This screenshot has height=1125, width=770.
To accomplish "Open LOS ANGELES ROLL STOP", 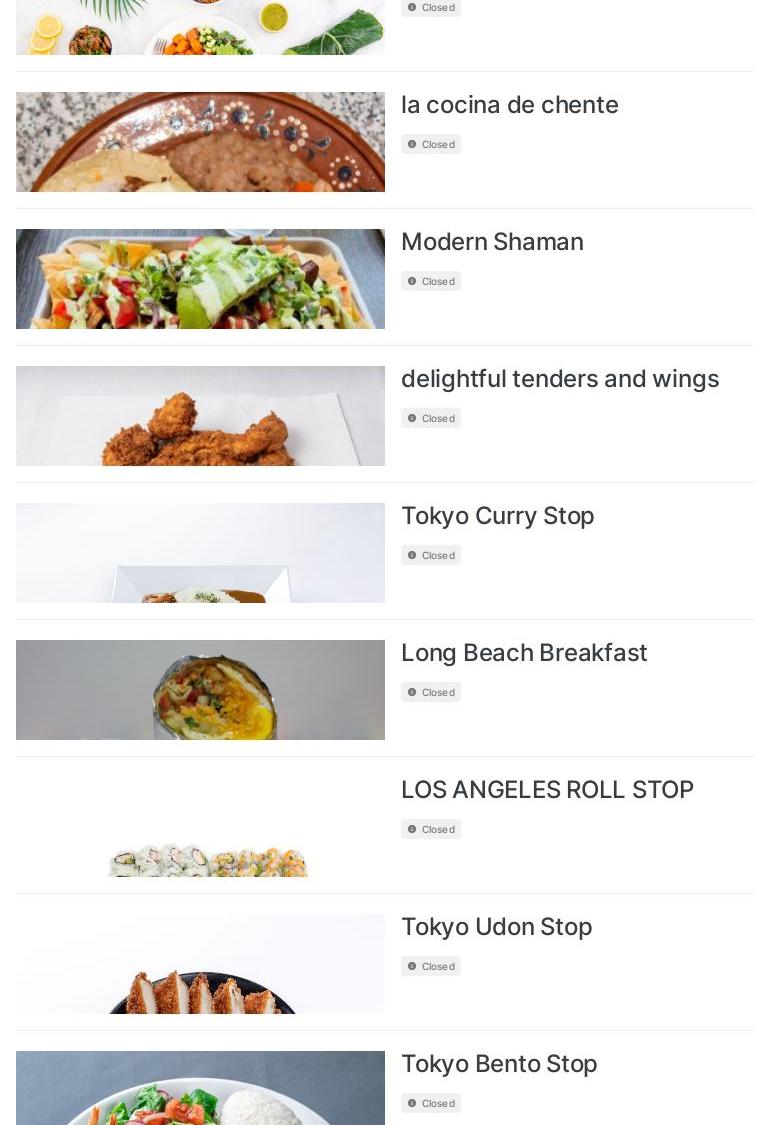I will pyautogui.click(x=546, y=790).
